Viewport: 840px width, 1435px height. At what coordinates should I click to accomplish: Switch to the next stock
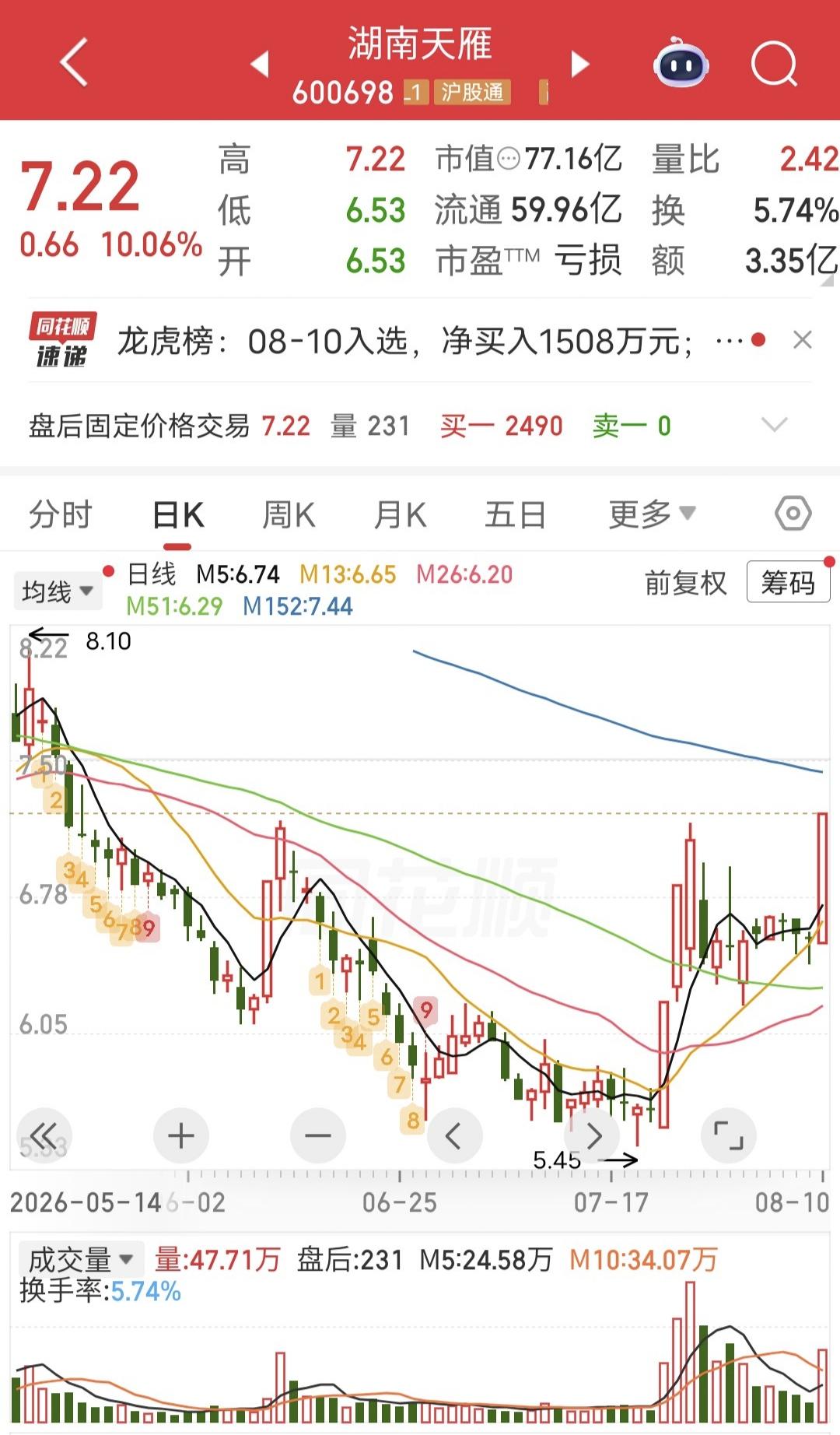coord(580,64)
